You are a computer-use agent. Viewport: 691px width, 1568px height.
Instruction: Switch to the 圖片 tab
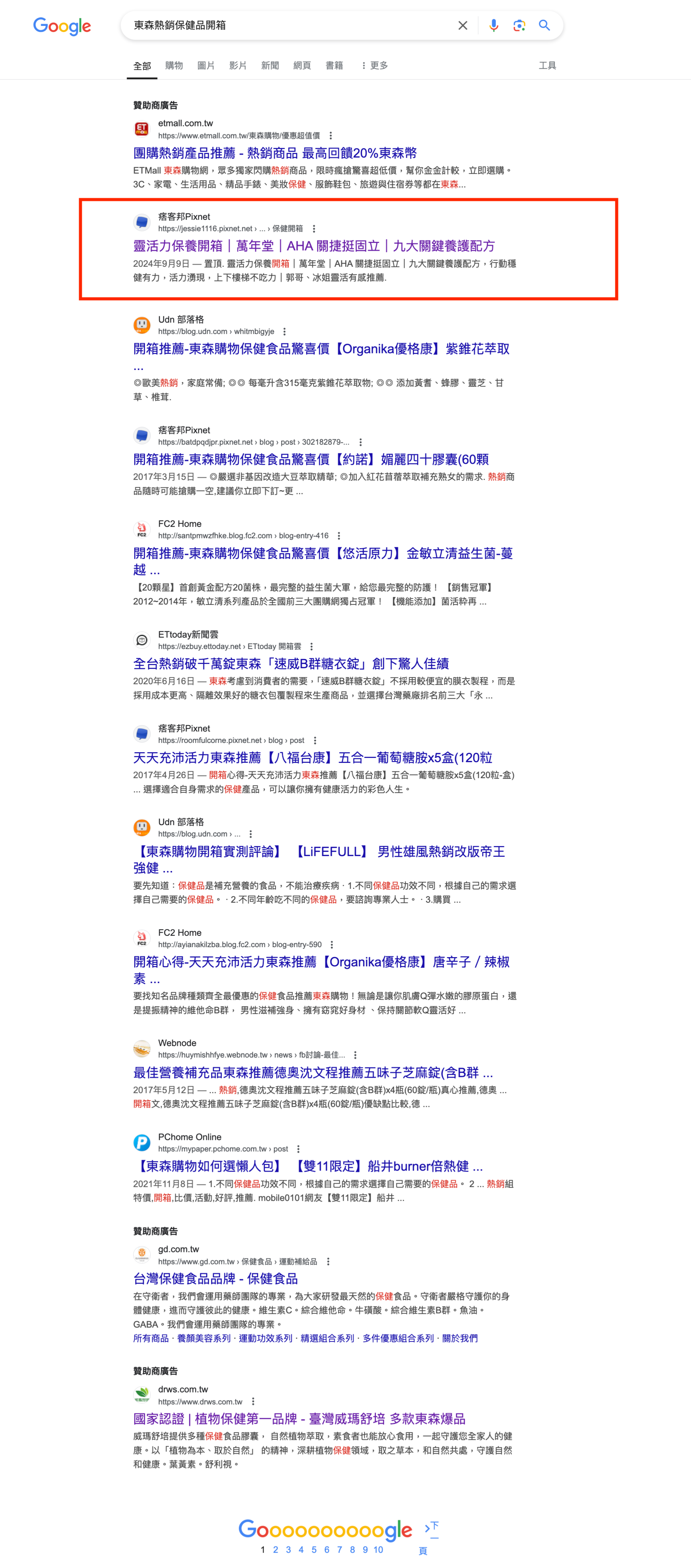pyautogui.click(x=206, y=65)
